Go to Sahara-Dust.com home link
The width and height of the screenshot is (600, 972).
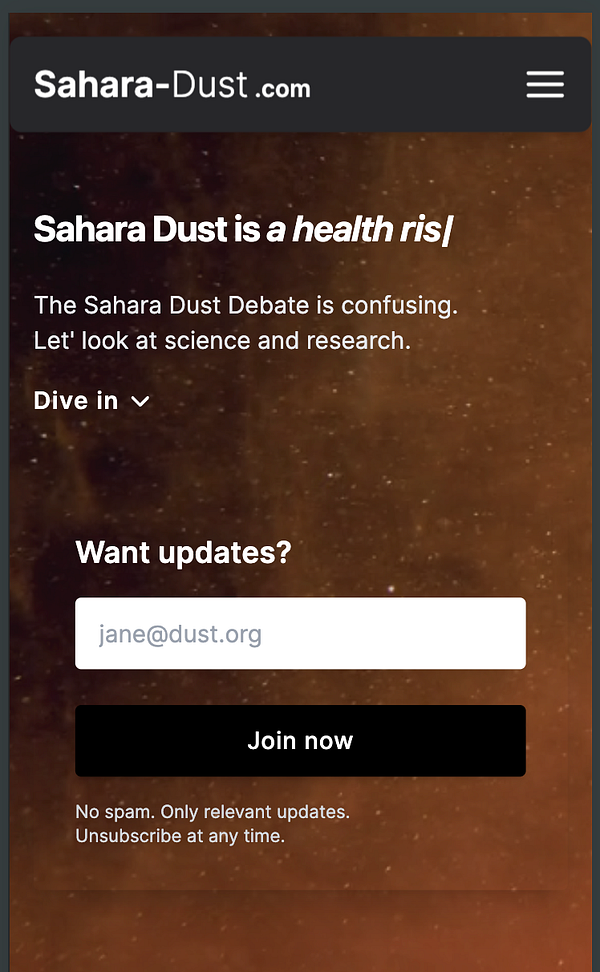tap(172, 85)
